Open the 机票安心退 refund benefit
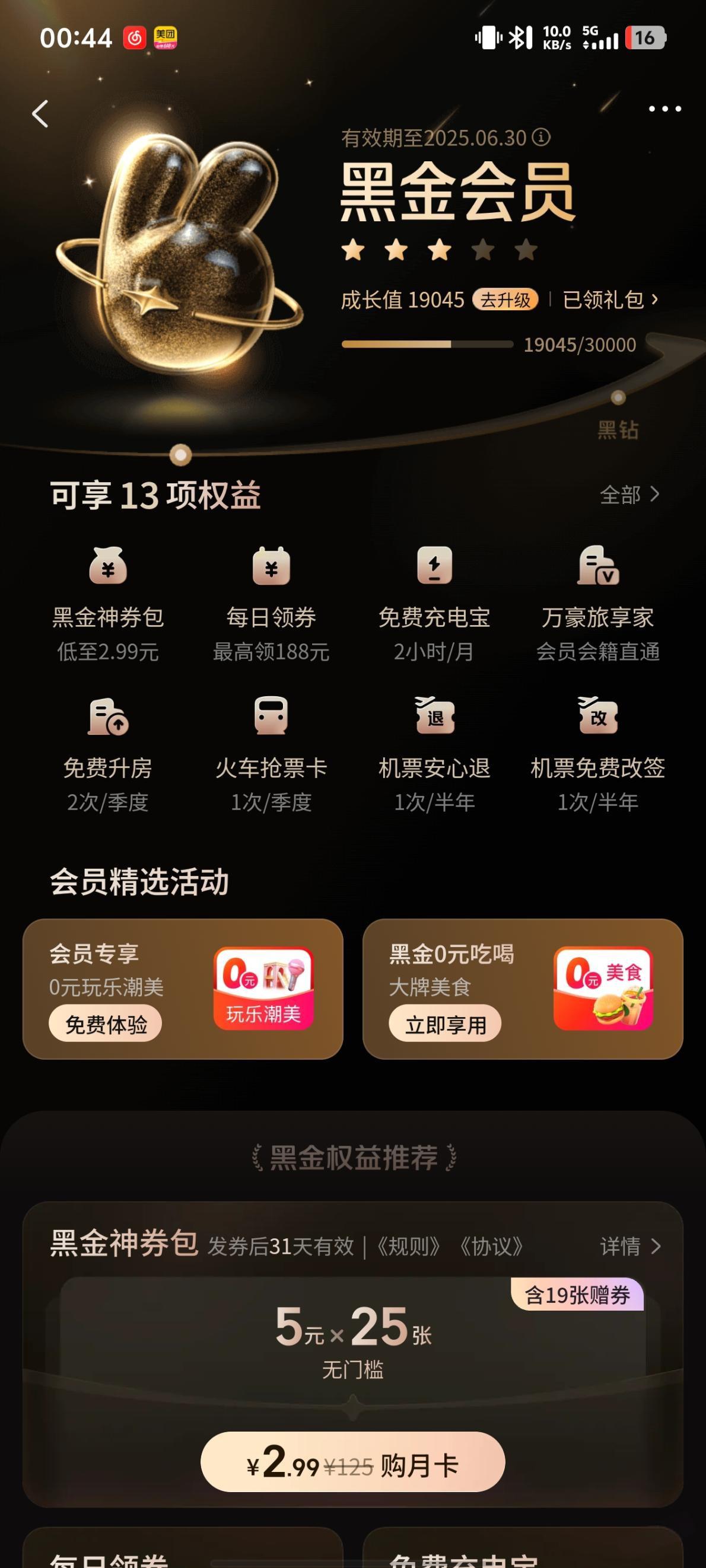 (x=434, y=753)
